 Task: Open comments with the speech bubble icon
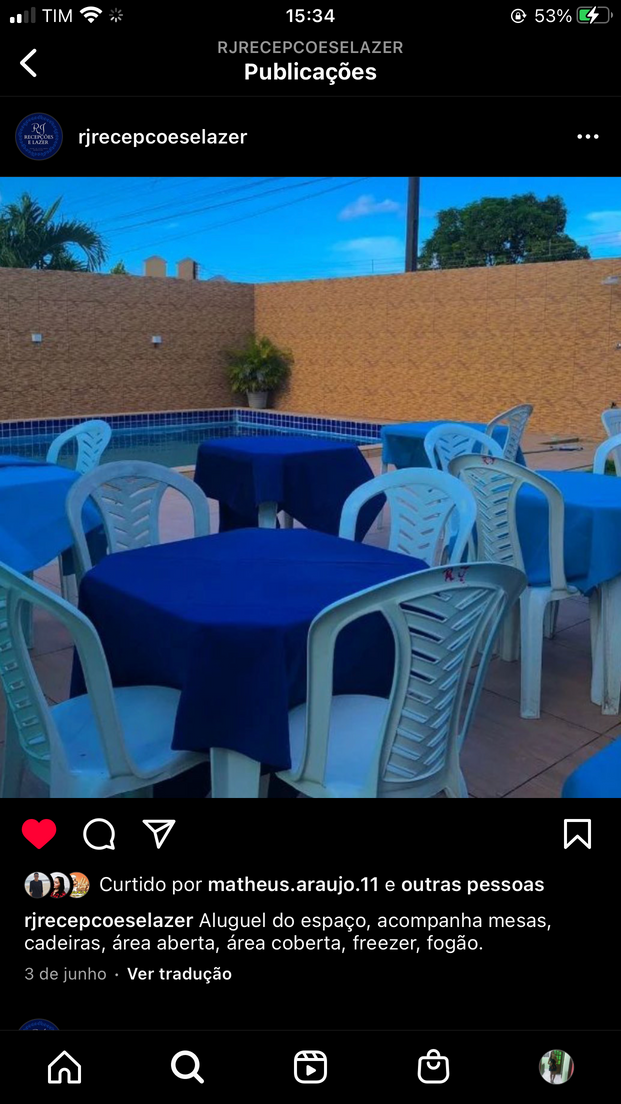(x=99, y=833)
